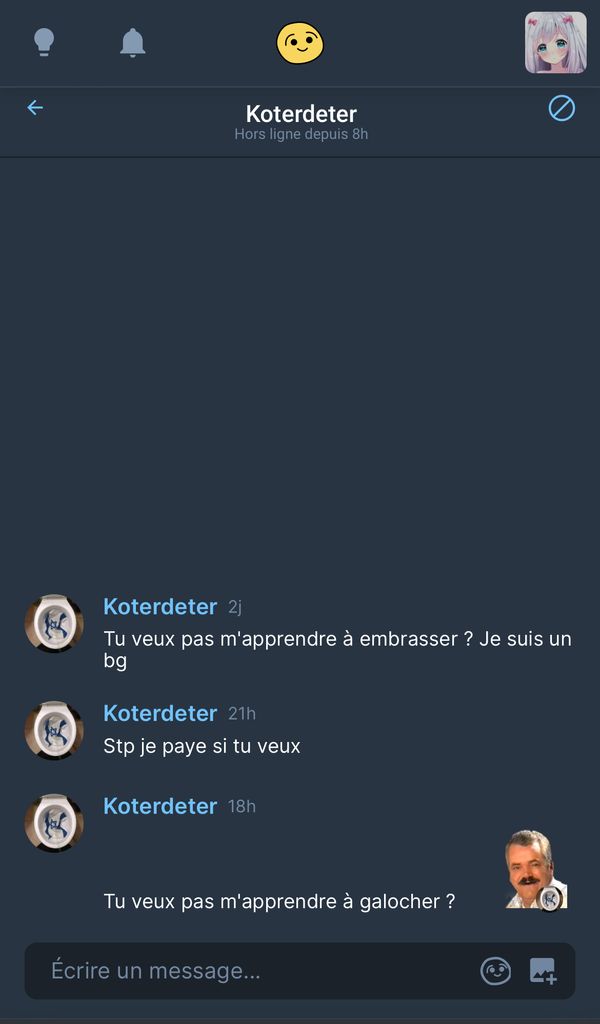Open the lightbulb icon
600x1024 pixels.
point(44,42)
